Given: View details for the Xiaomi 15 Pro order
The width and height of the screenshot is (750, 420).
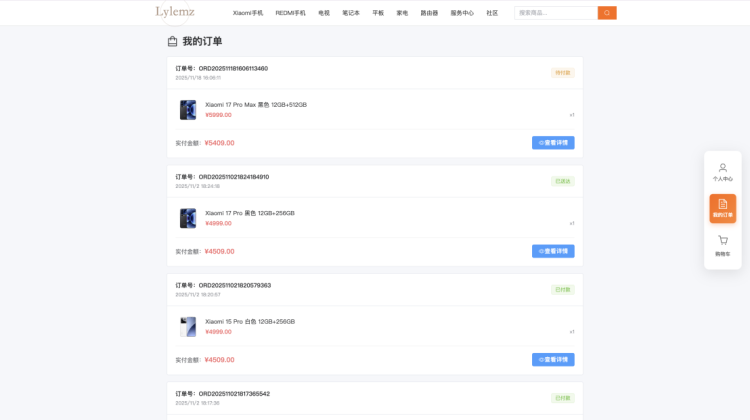Looking at the screenshot, I should point(553,359).
